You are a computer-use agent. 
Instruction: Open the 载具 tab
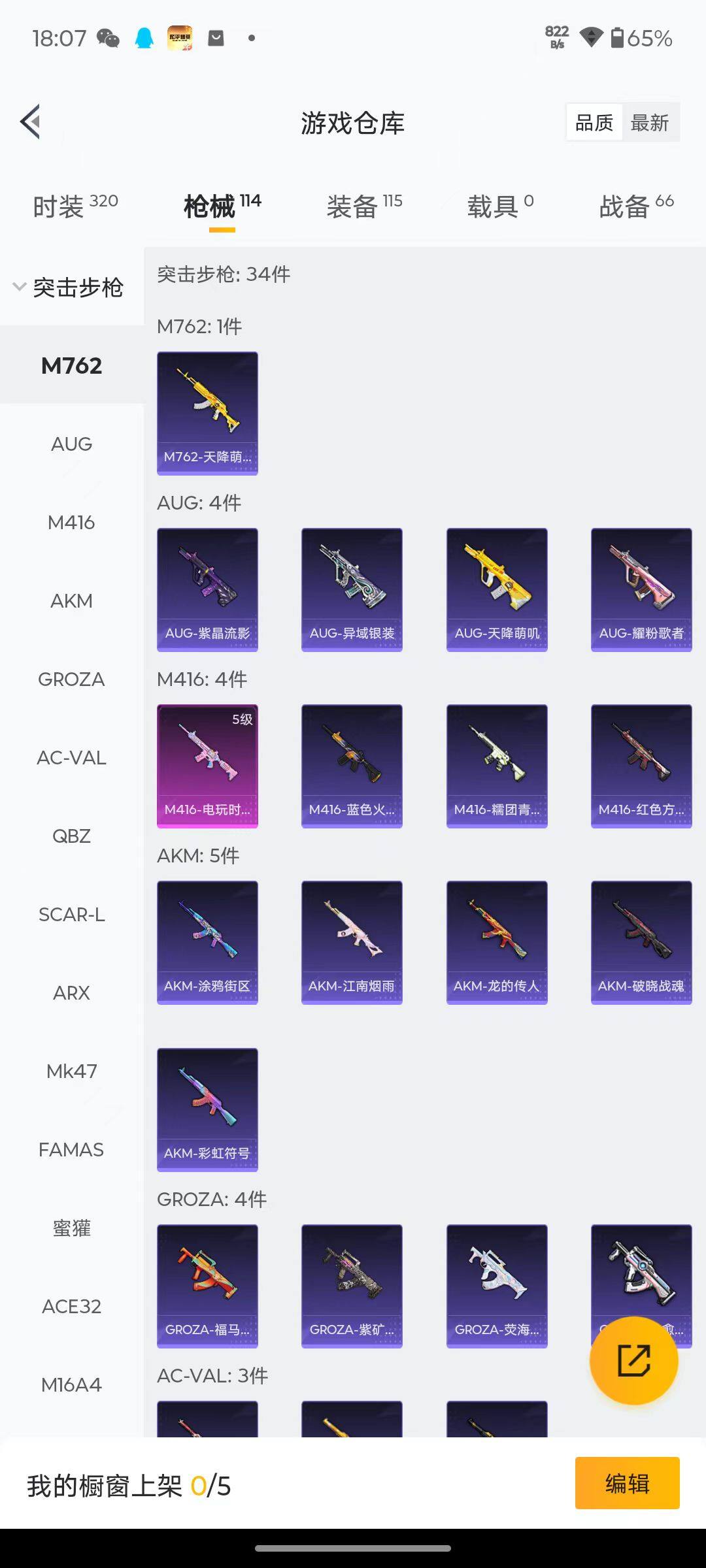pos(500,206)
